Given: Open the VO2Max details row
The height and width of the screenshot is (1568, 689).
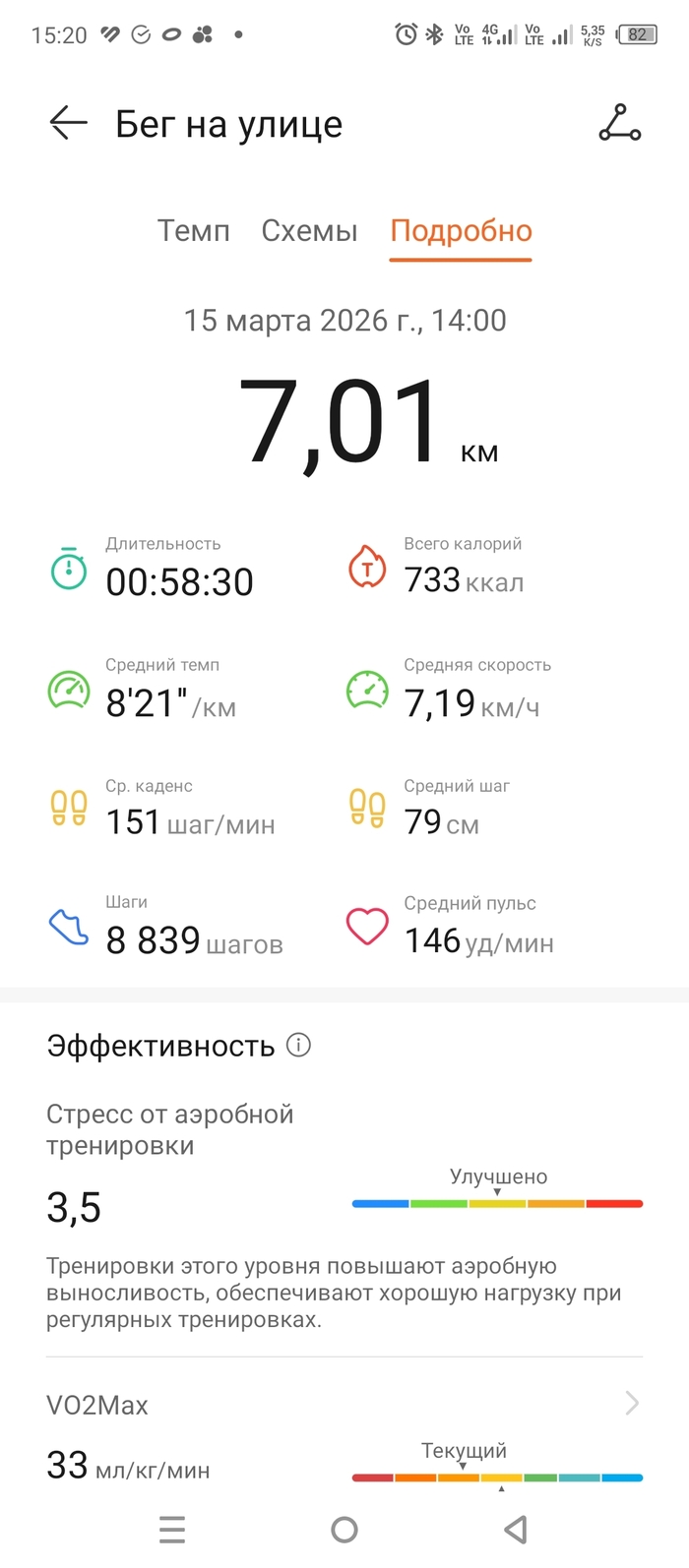Looking at the screenshot, I should pos(344,1405).
